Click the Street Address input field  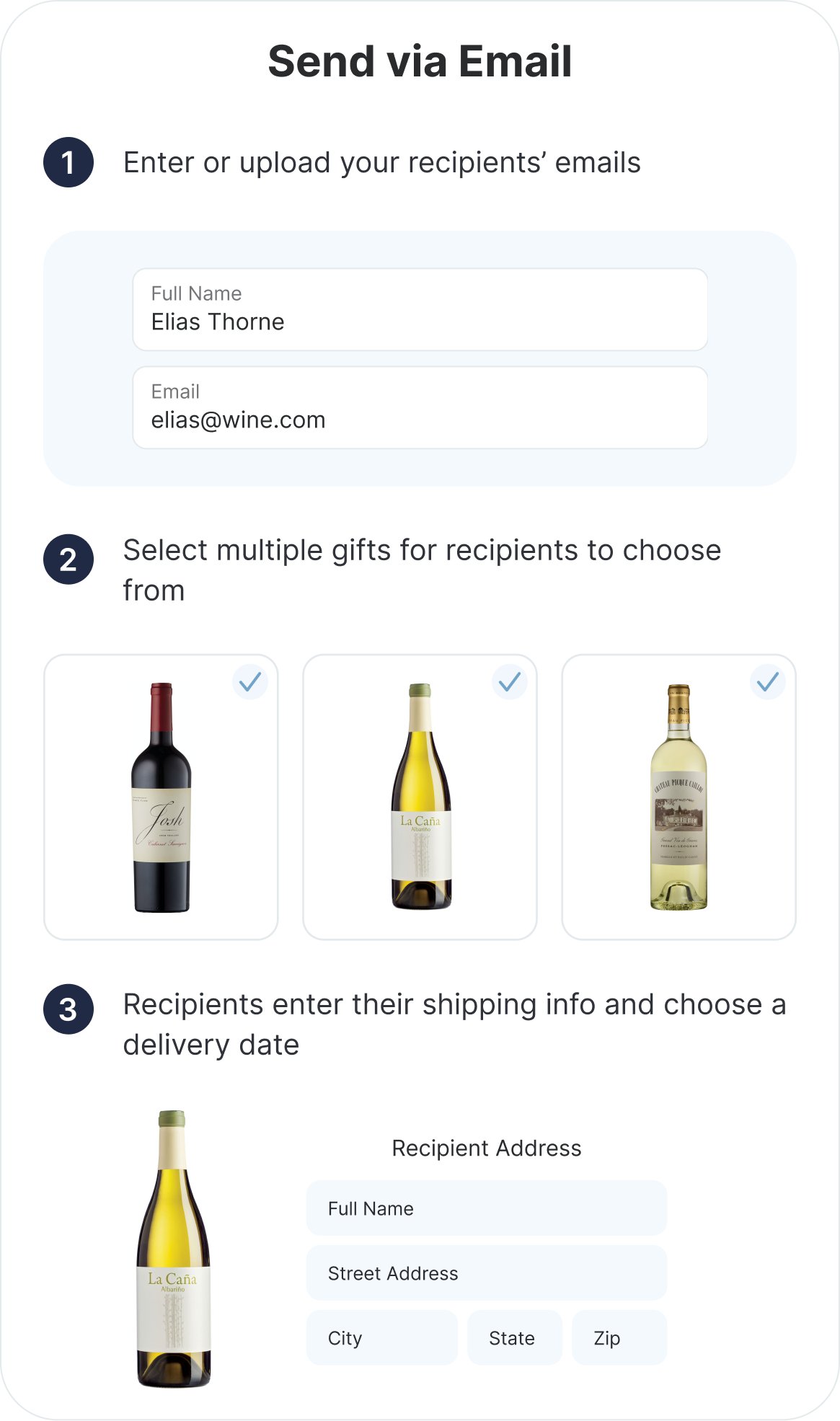point(486,1273)
